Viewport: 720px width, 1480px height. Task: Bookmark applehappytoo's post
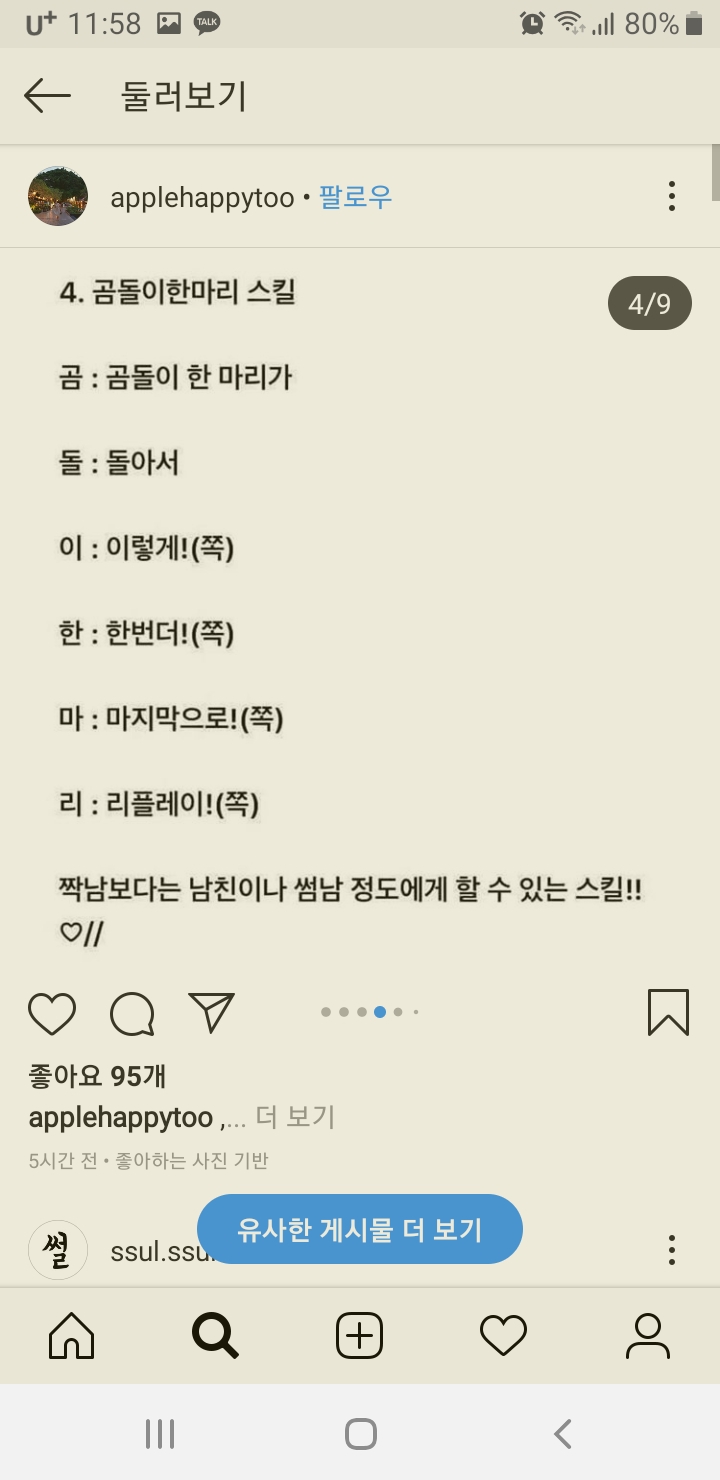[x=668, y=1012]
